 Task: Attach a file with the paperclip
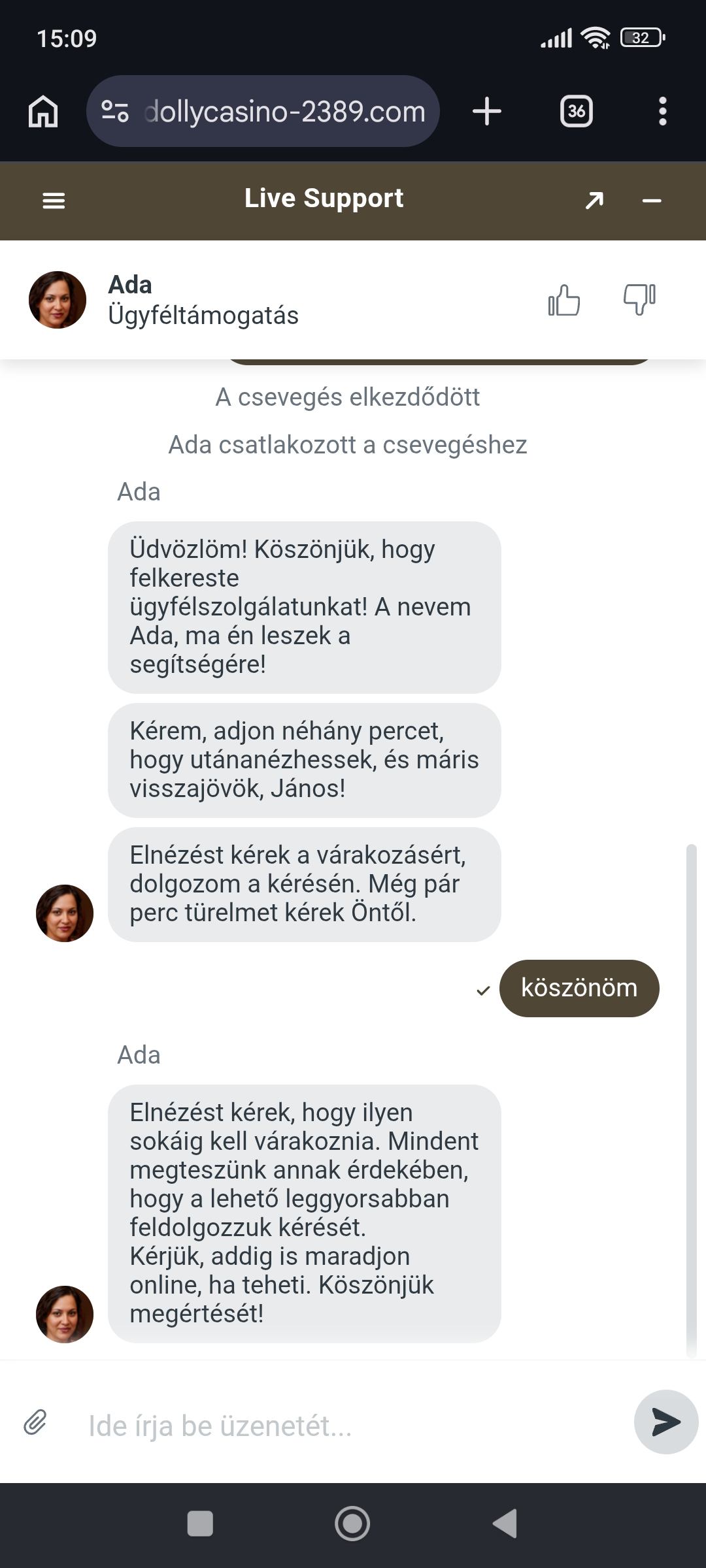click(35, 1422)
